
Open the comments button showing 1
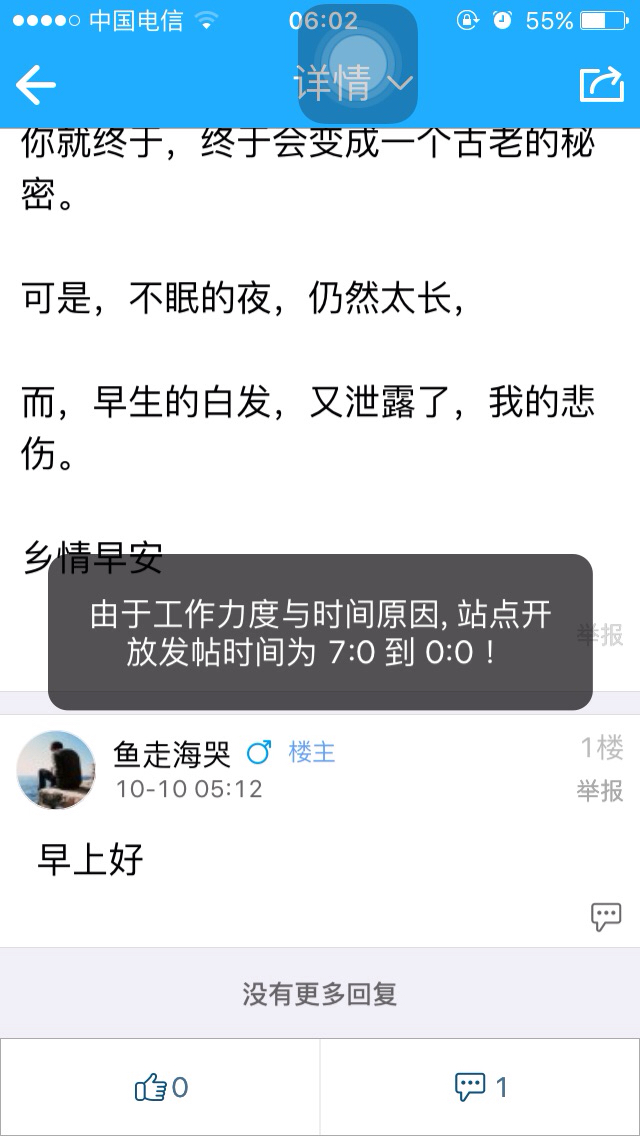click(481, 1087)
